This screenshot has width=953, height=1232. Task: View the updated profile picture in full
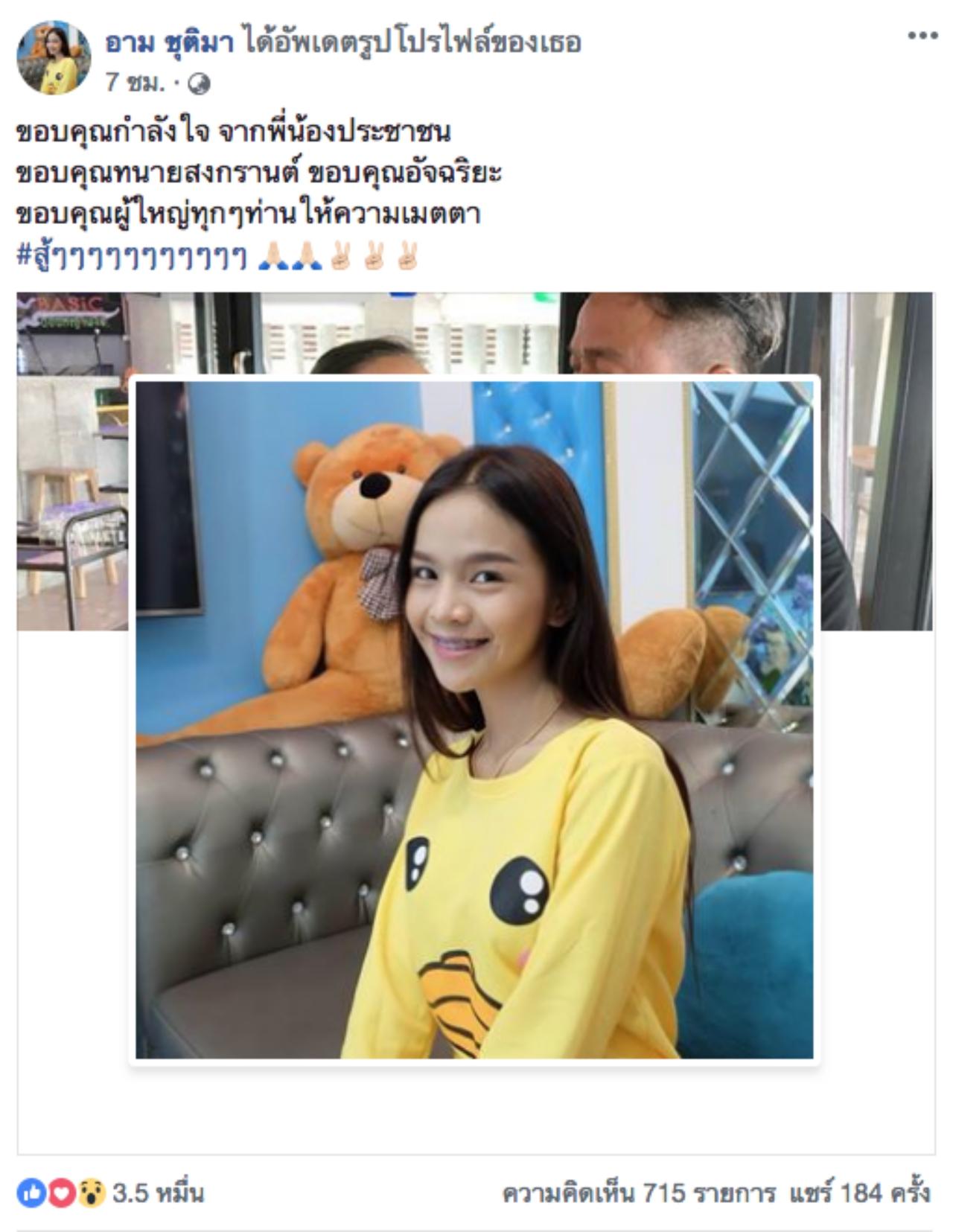474,719
